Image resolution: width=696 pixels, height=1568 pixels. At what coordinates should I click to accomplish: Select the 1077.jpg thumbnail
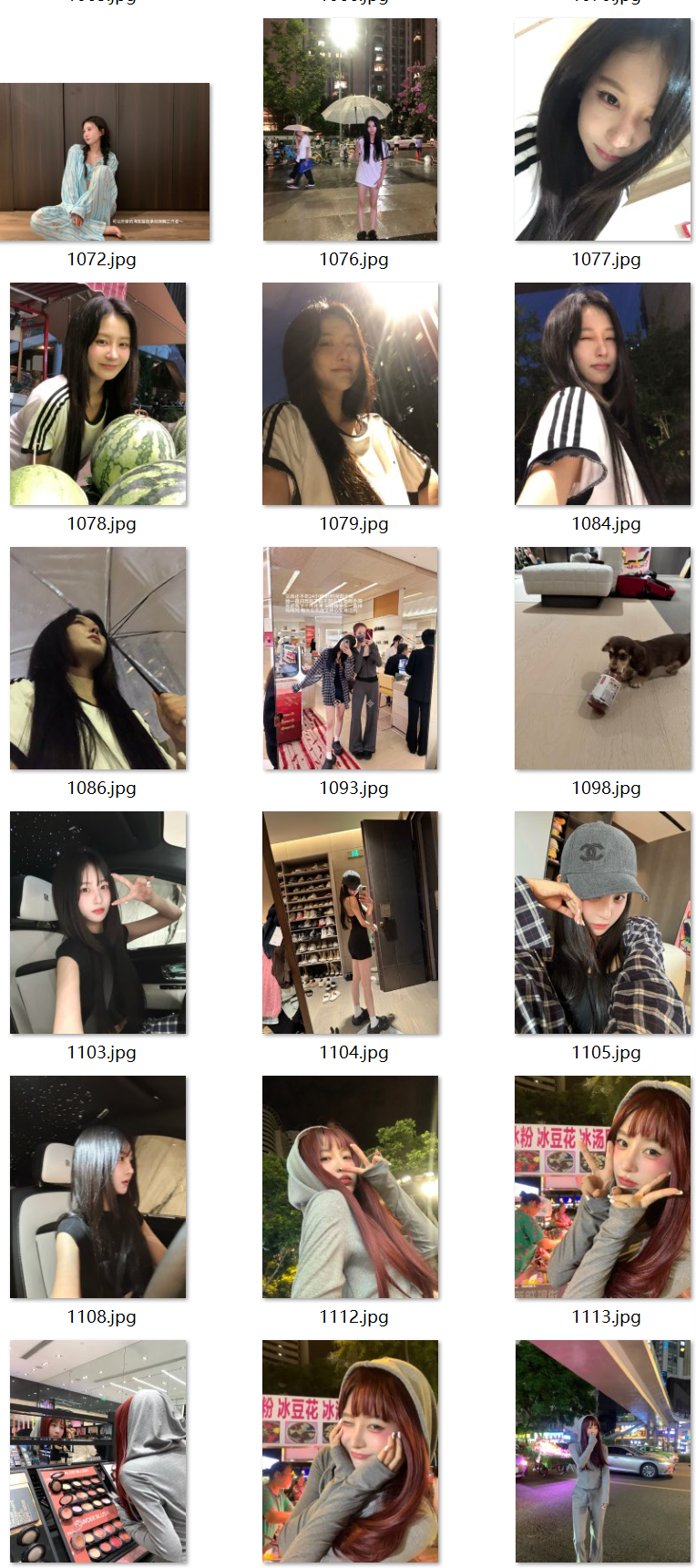pyautogui.click(x=602, y=129)
